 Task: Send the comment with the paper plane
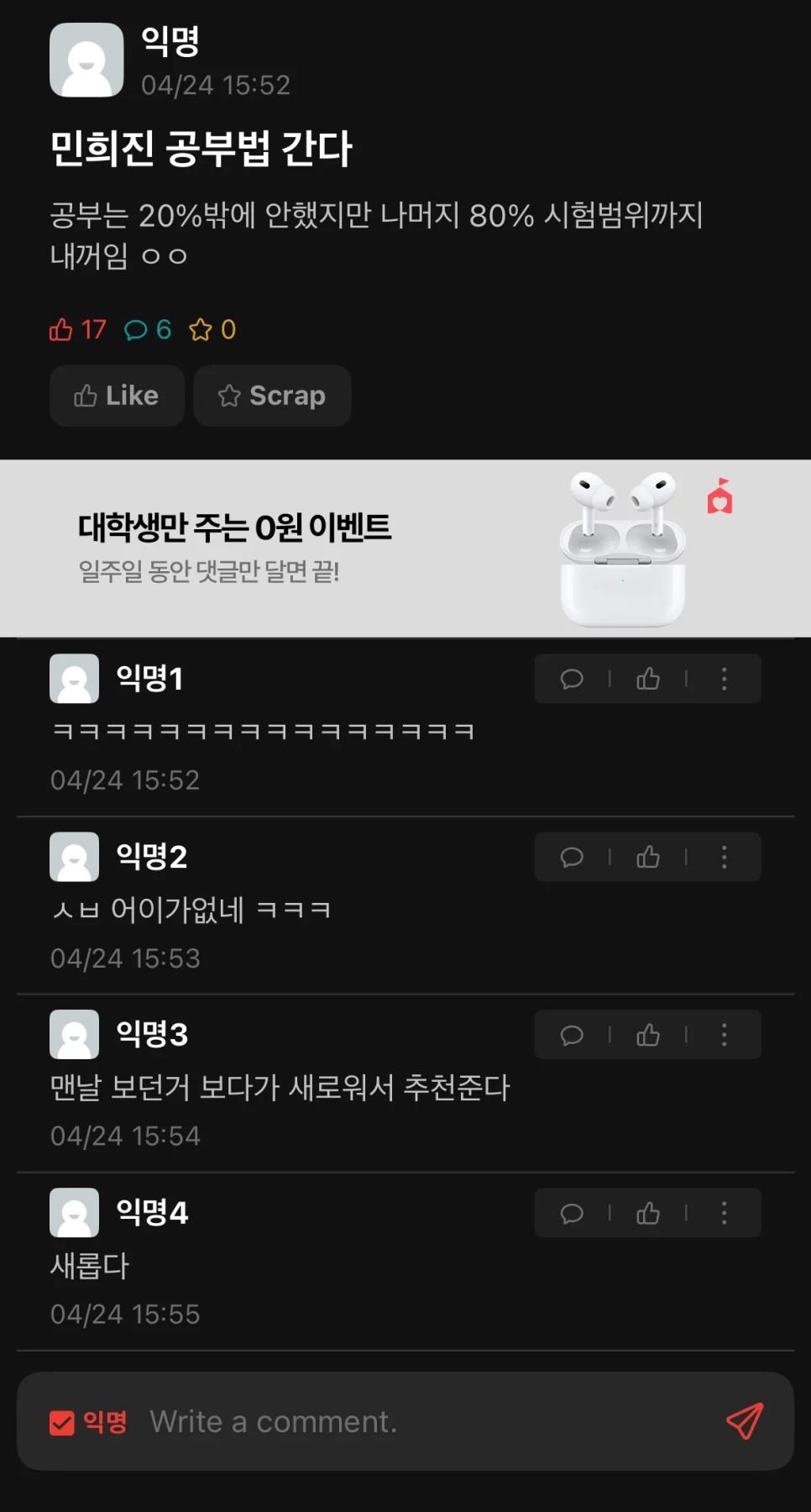coord(744,1421)
